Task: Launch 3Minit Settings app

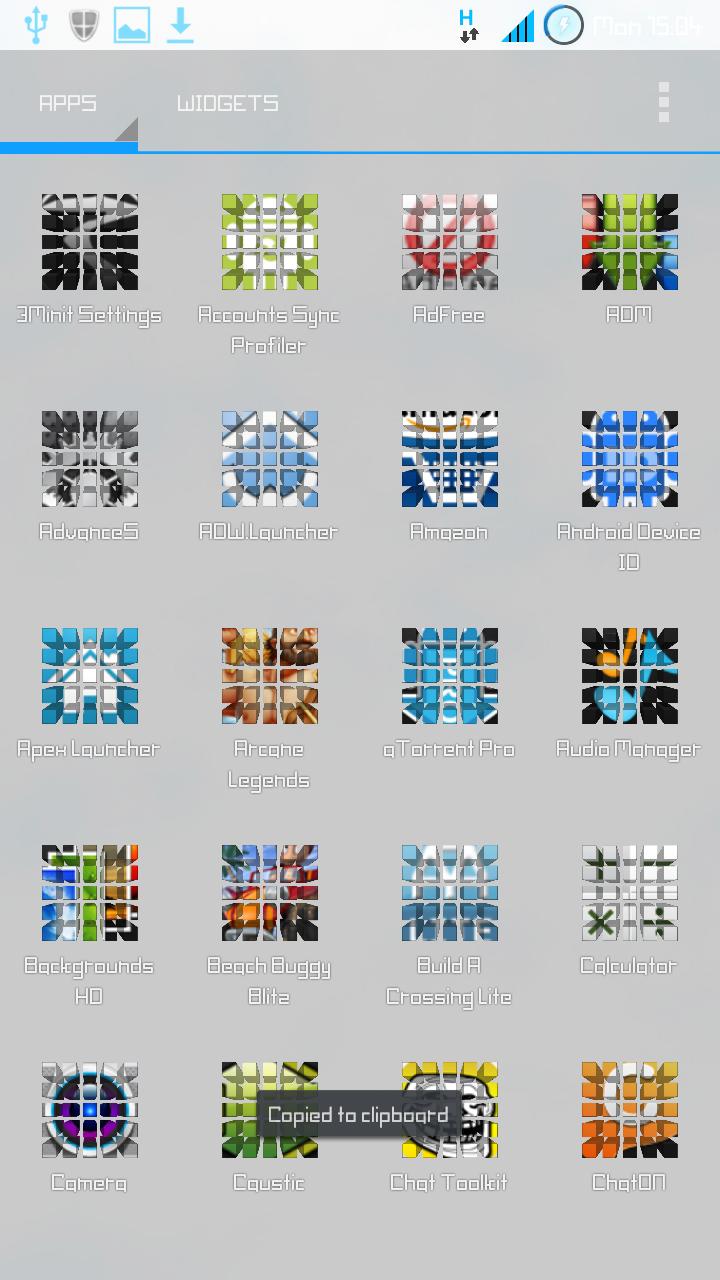Action: tap(89, 243)
